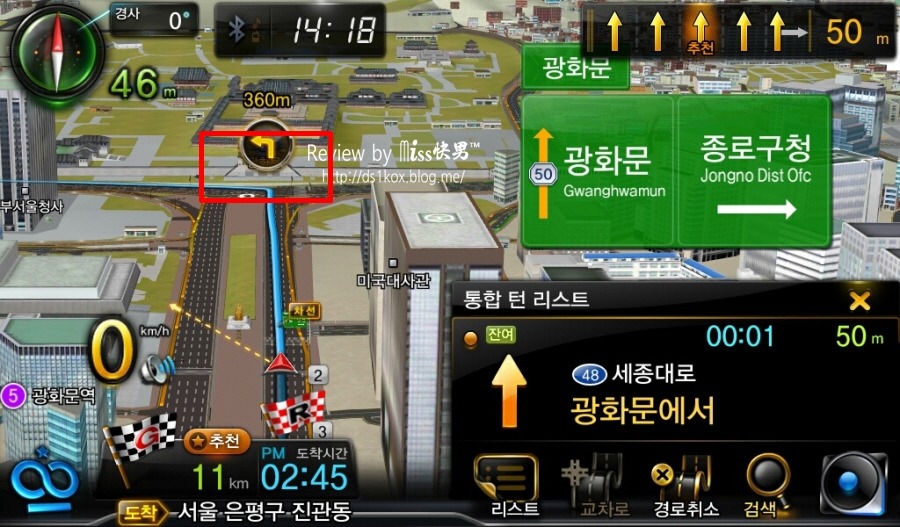
Task: Open the 세종대로 광화문에서 turn entry
Action: point(640,388)
